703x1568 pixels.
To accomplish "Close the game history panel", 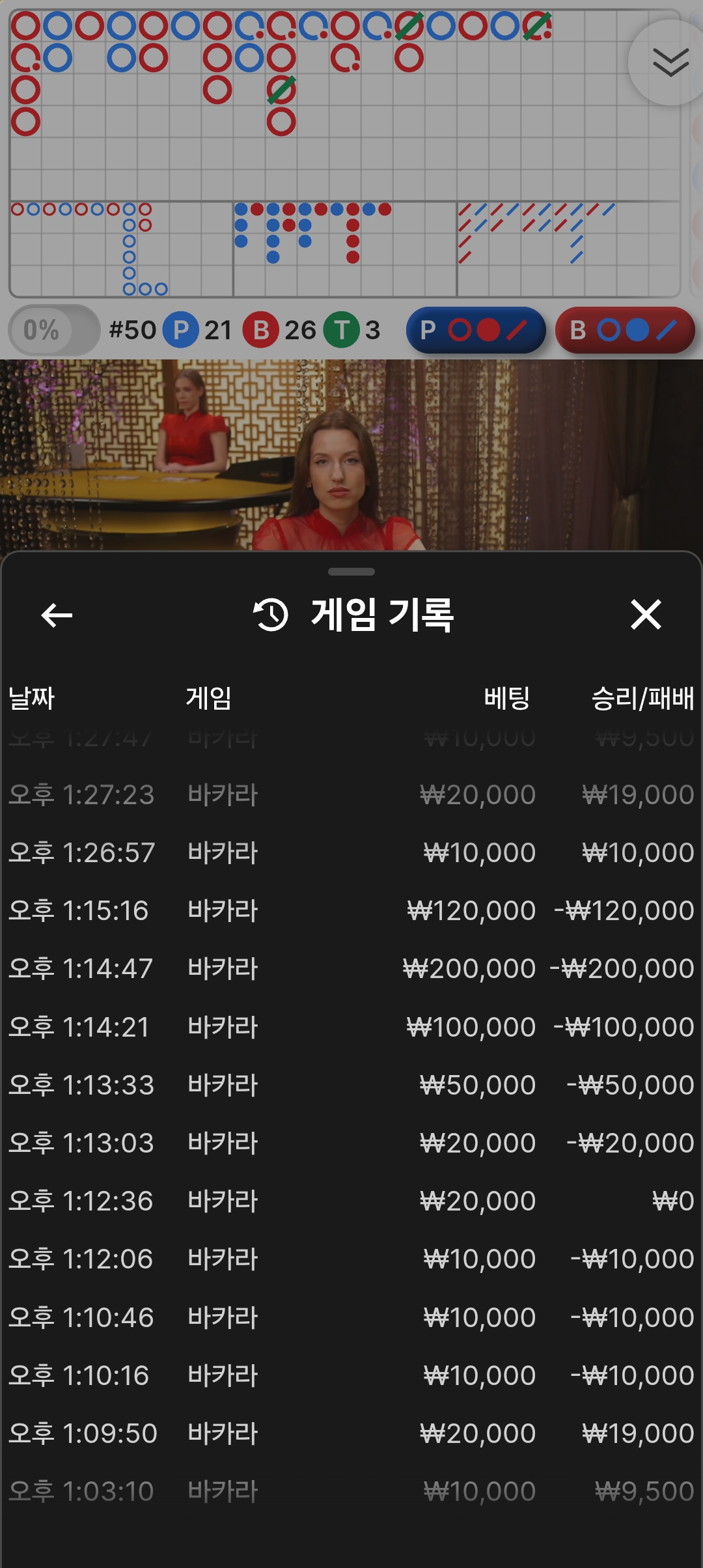I will [x=646, y=615].
